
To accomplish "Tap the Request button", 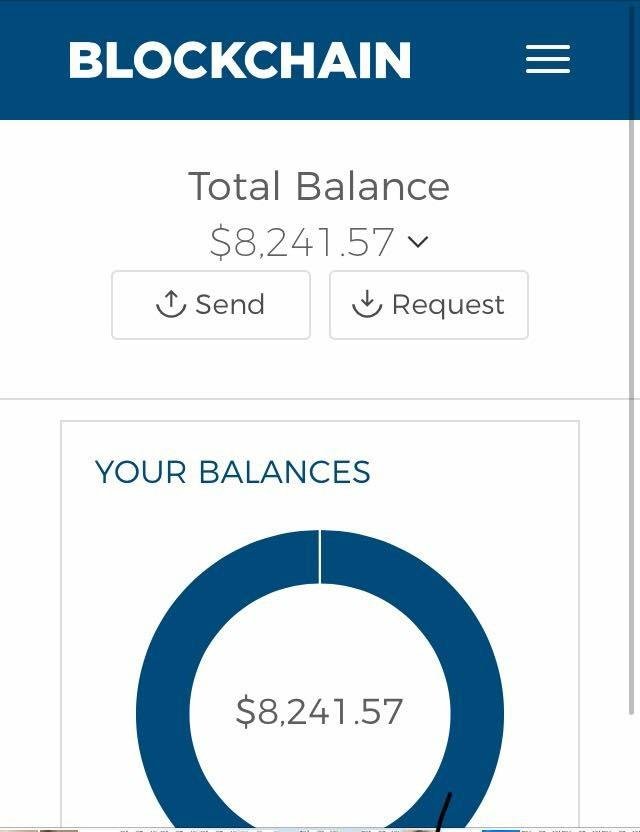I will tap(429, 305).
